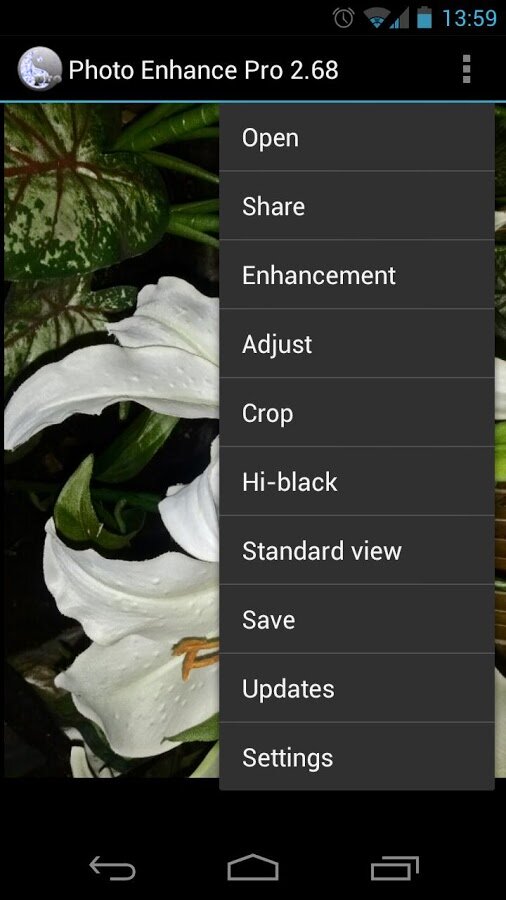
Task: Open recent apps from navigation bar
Action: click(395, 867)
